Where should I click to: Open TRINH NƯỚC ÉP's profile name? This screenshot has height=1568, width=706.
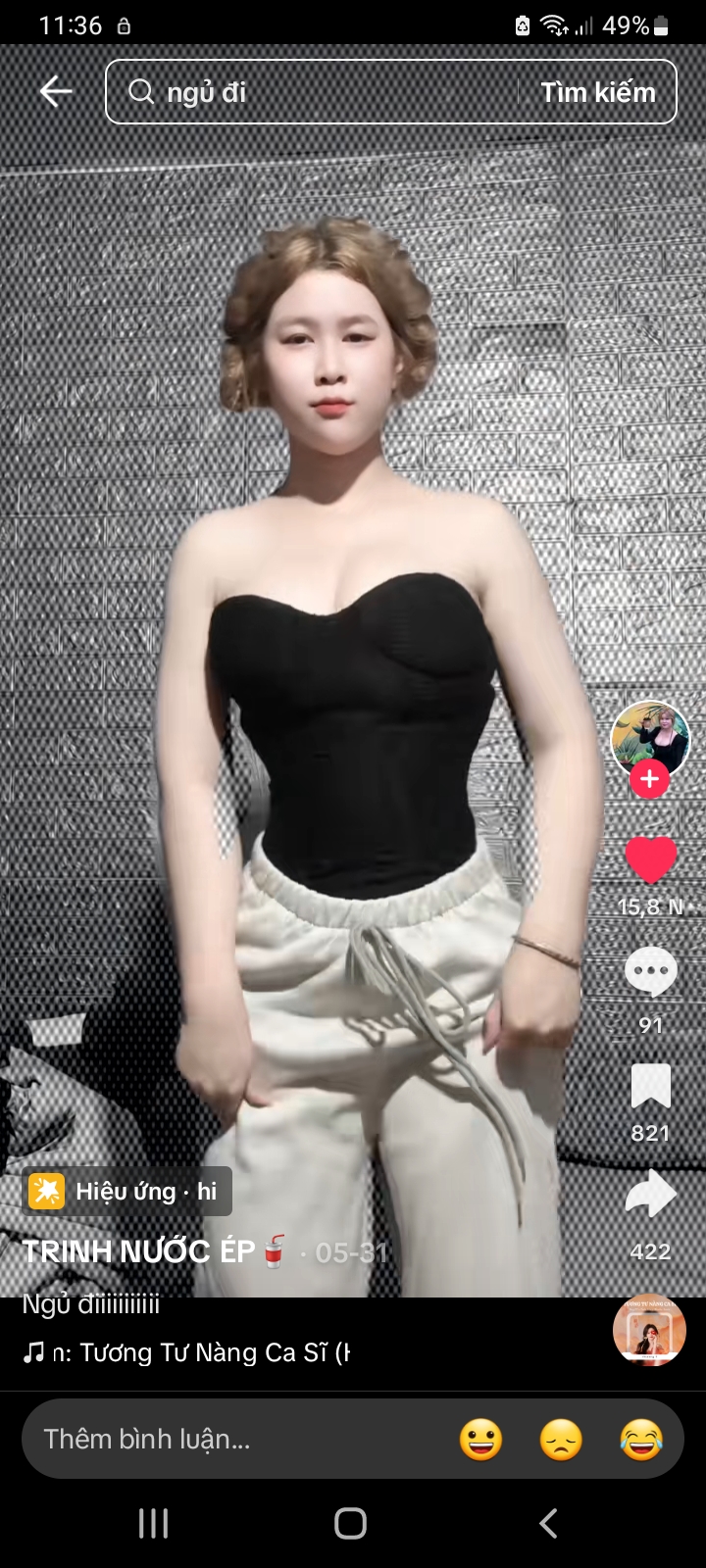[x=138, y=1251]
